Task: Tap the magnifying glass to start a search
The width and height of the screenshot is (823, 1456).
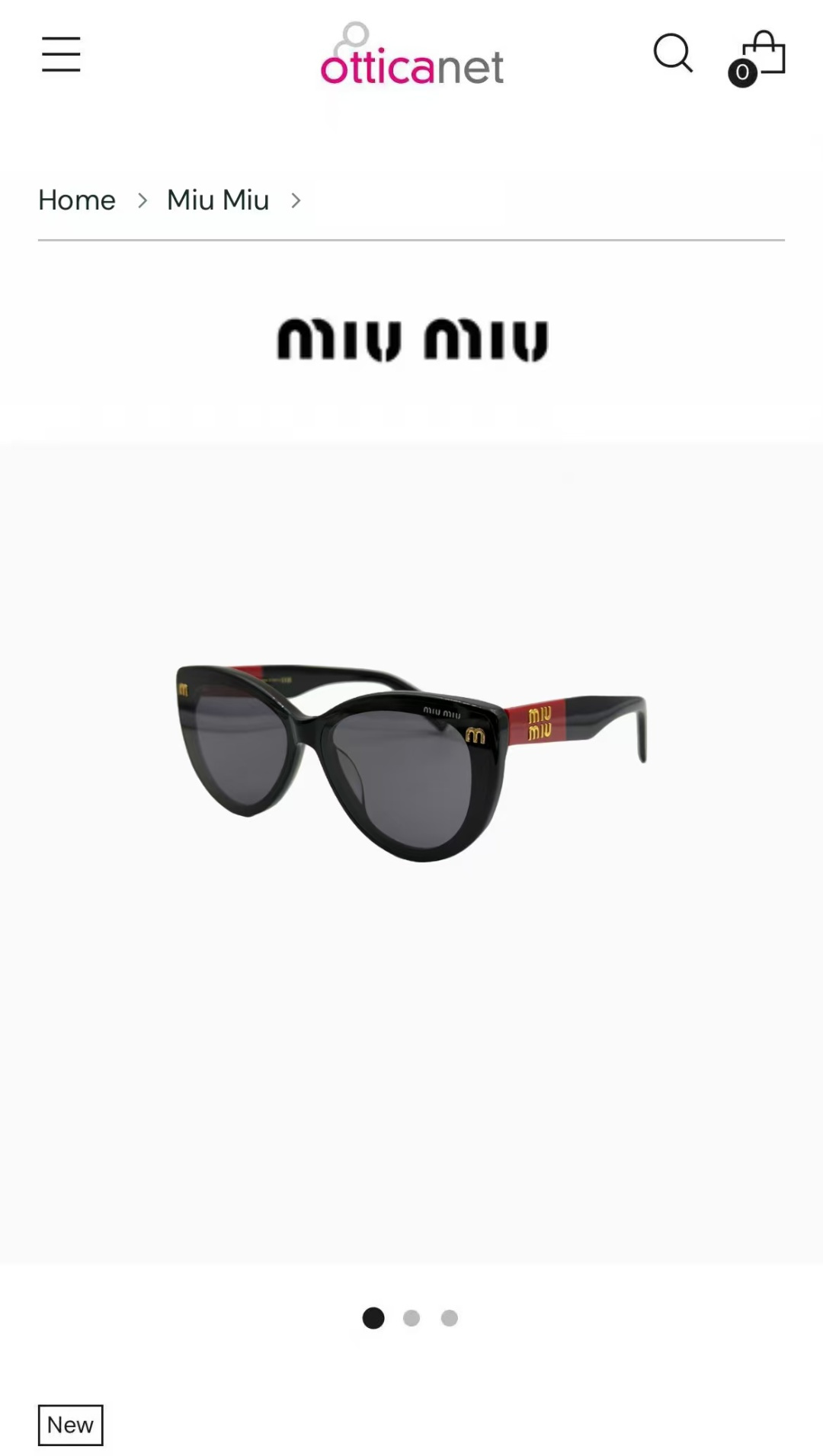Action: click(674, 53)
